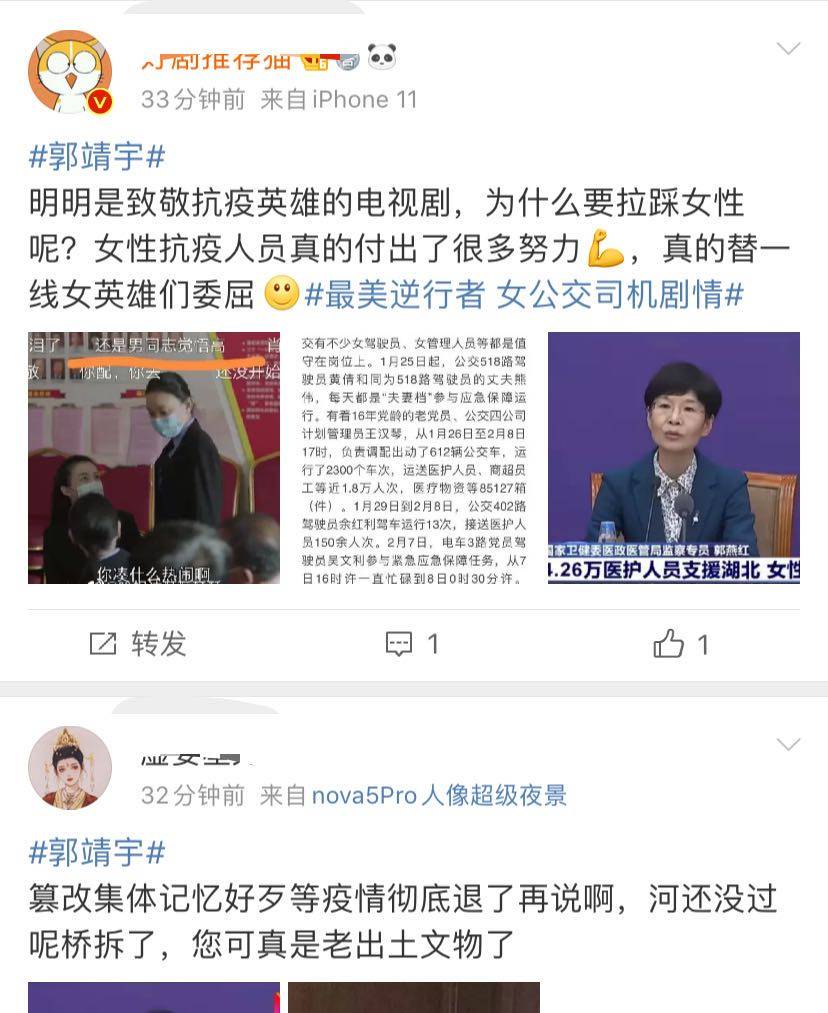View the TV drama screenshot image
The height and width of the screenshot is (1013, 828).
[154, 458]
